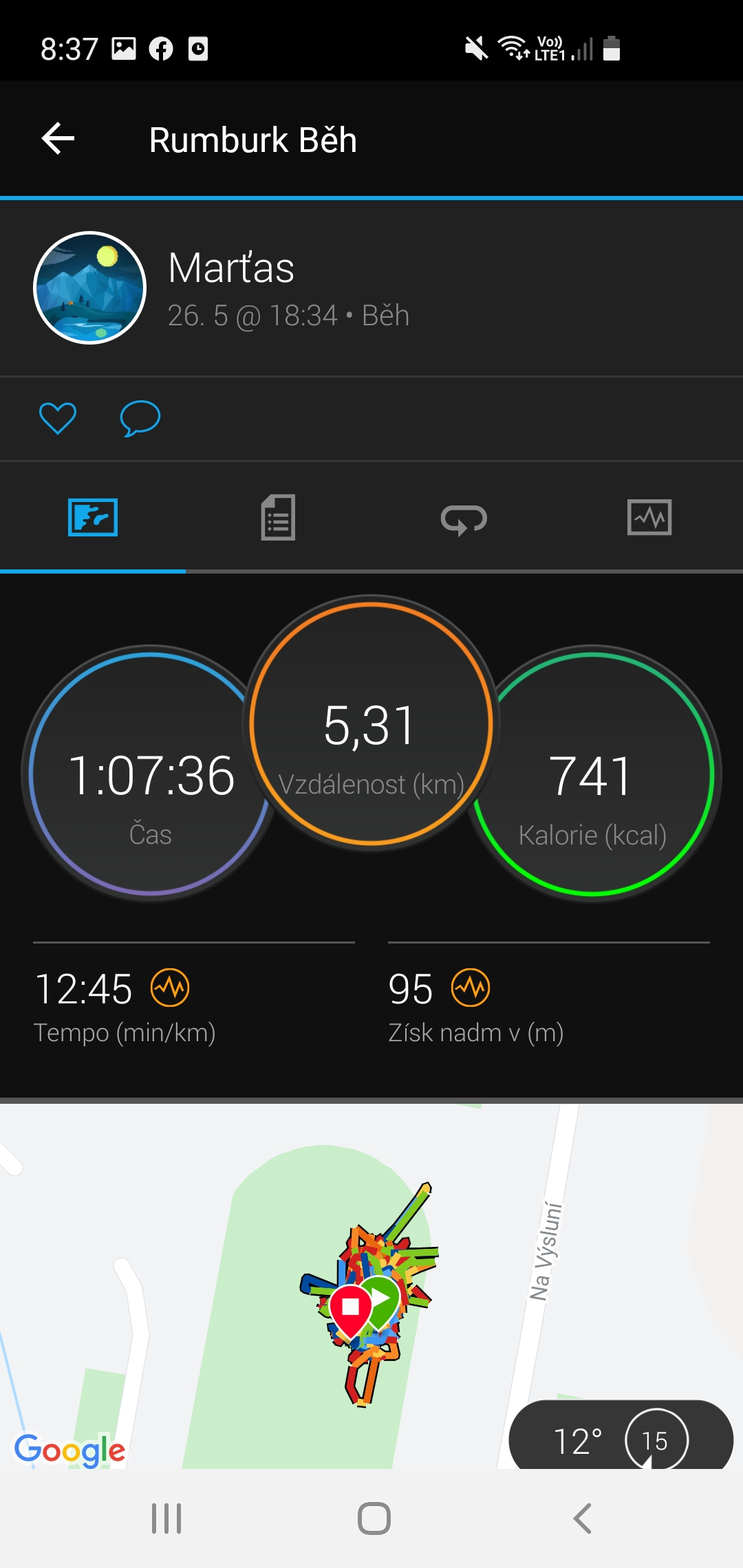743x1568 pixels.
Task: Open Marťas's profile picture
Action: [90, 287]
